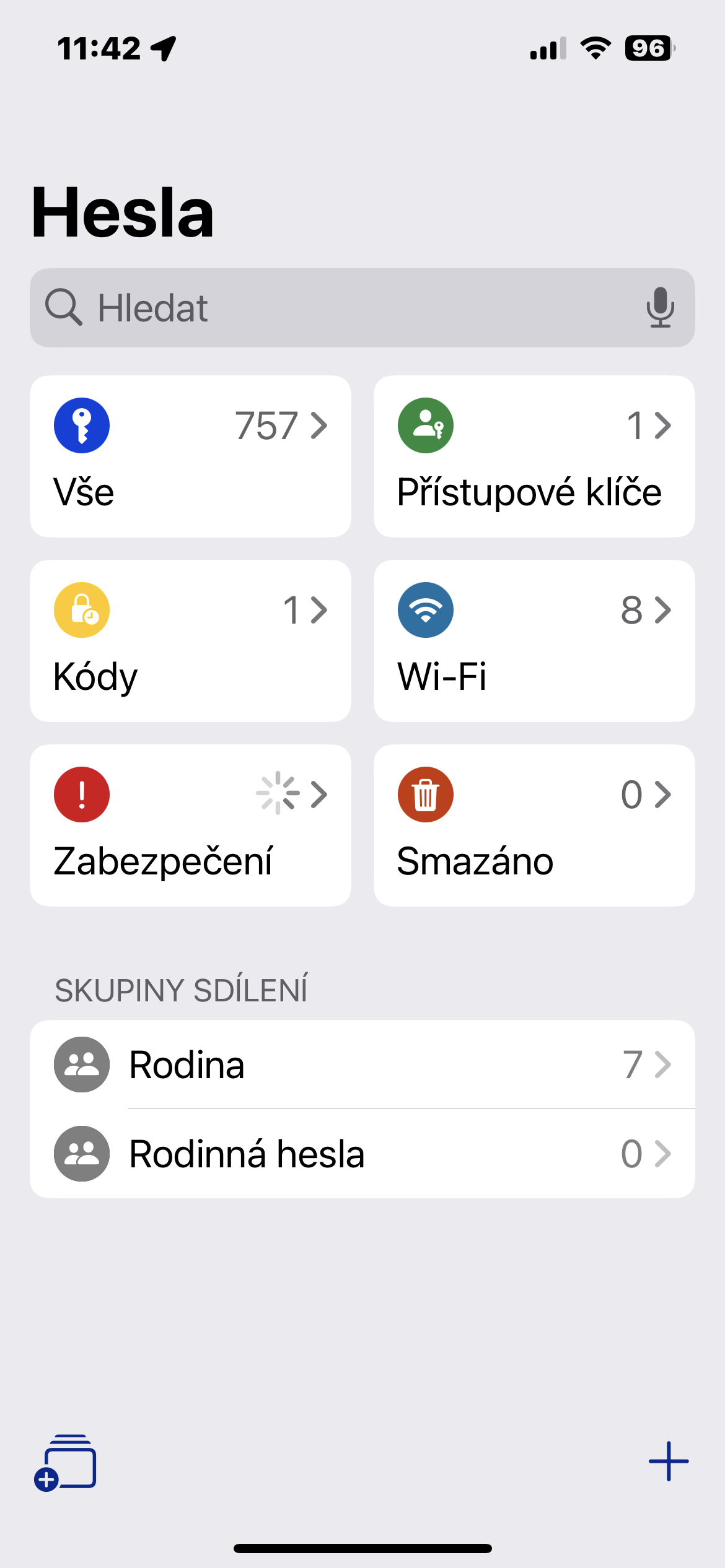This screenshot has width=725, height=1568.
Task: Open the Rodinná hesla sharing group
Action: click(362, 1154)
